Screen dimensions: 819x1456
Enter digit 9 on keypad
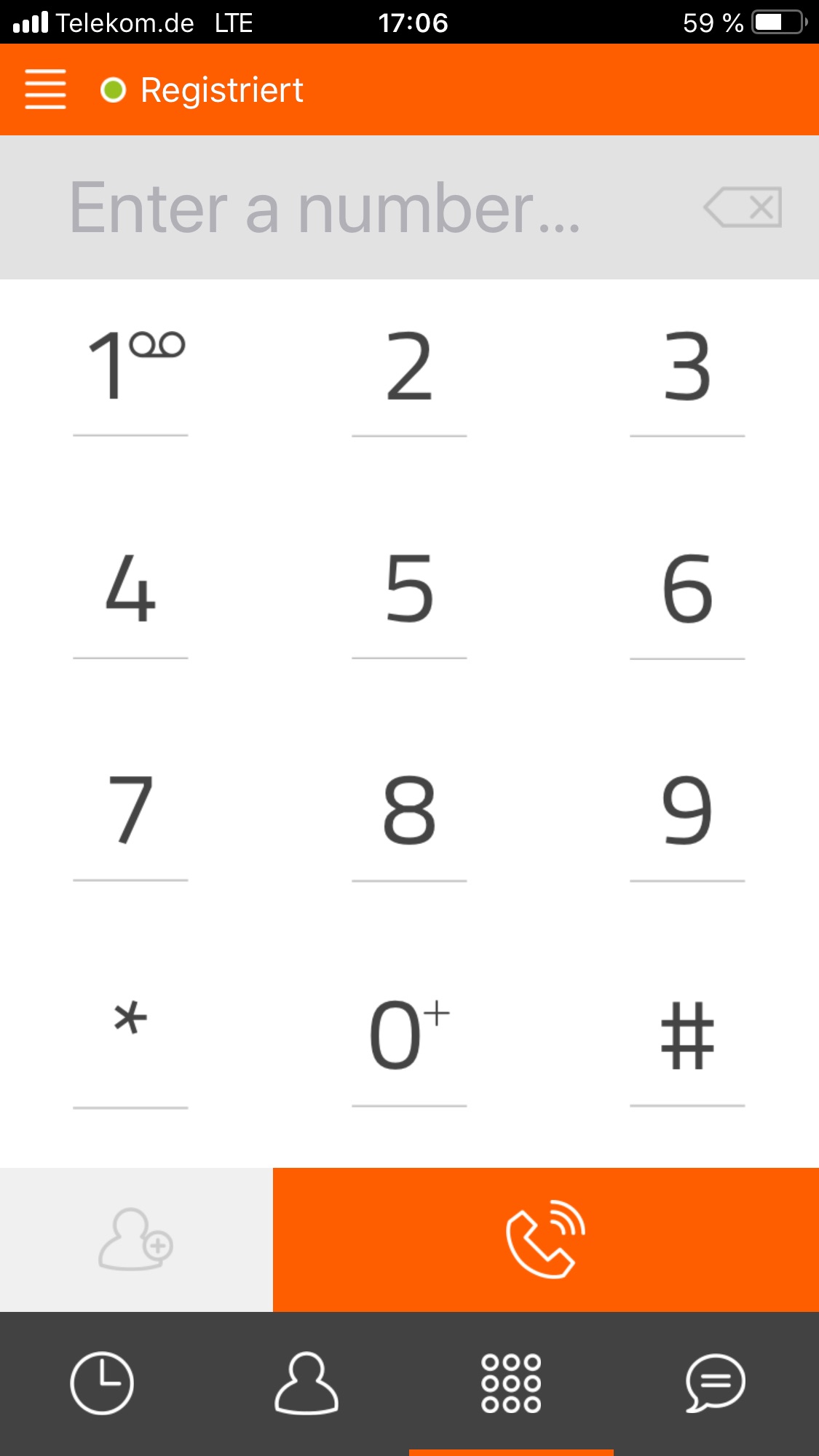687,811
